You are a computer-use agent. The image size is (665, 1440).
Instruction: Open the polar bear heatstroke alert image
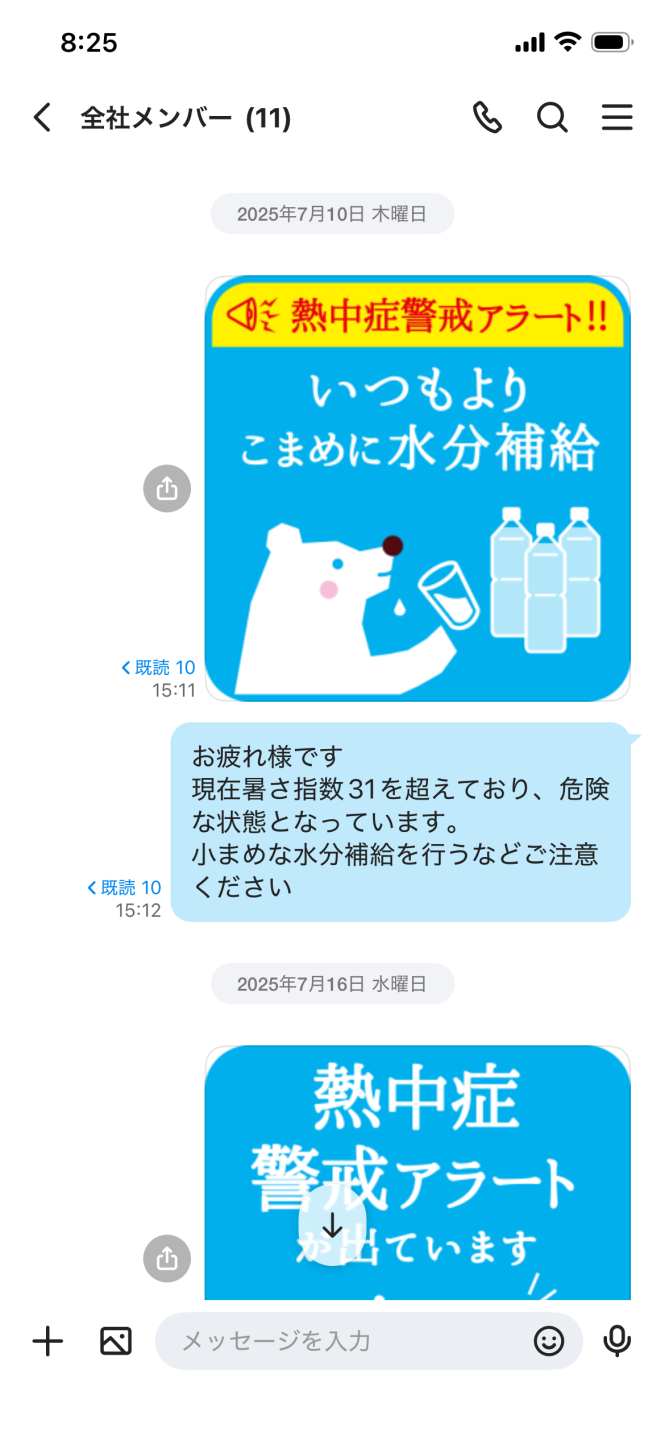tap(417, 488)
